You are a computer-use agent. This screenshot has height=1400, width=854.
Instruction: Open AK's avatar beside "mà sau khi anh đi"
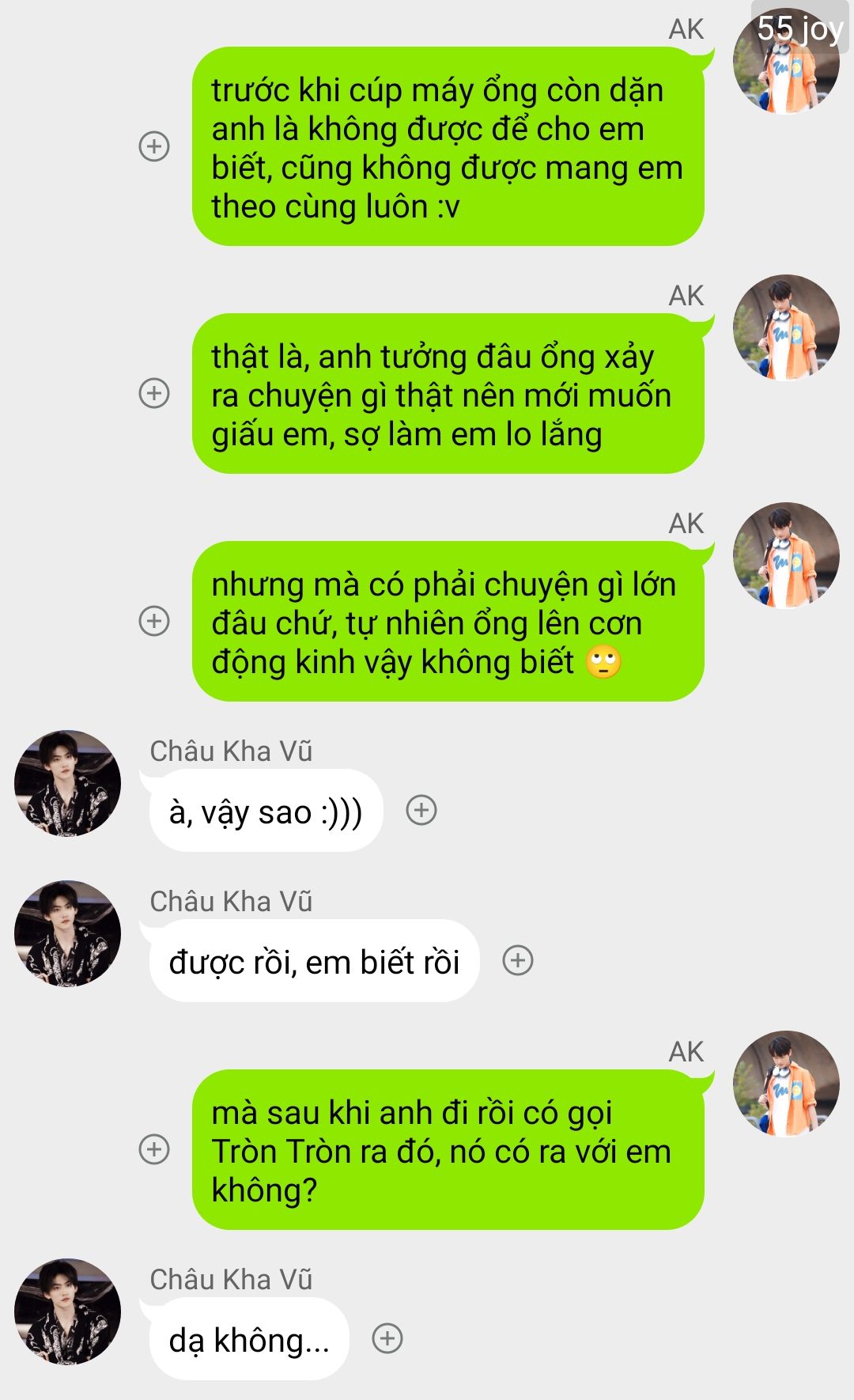(785, 1084)
